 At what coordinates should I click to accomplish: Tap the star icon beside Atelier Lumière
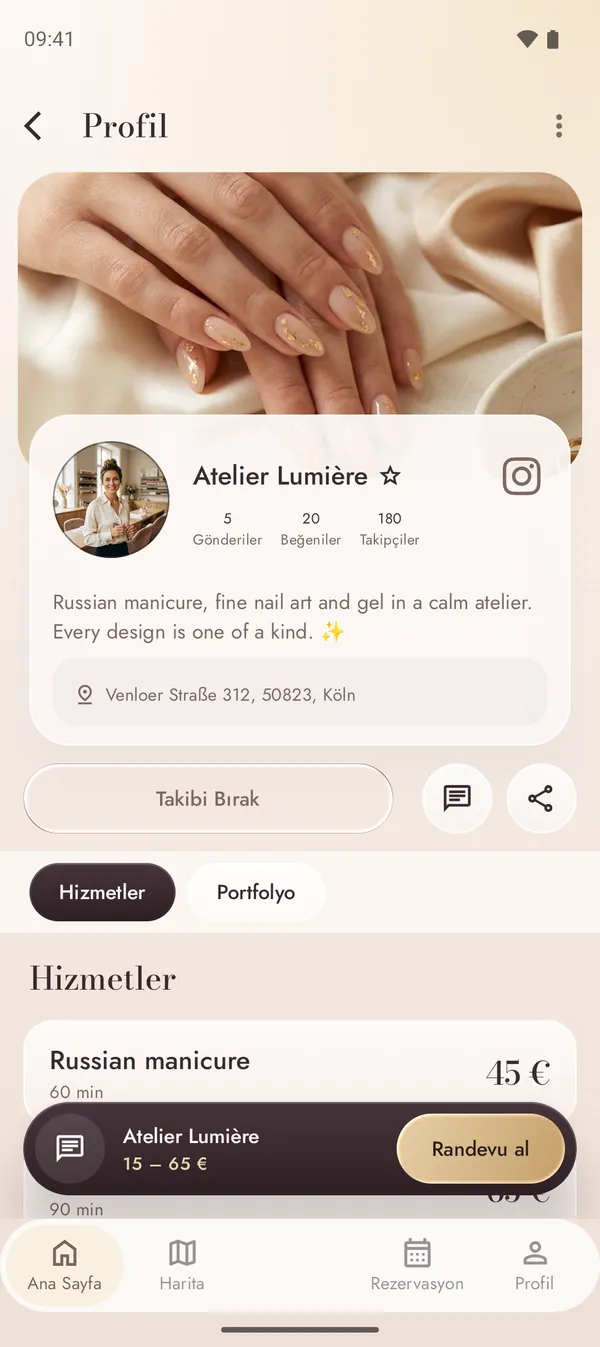pos(390,476)
